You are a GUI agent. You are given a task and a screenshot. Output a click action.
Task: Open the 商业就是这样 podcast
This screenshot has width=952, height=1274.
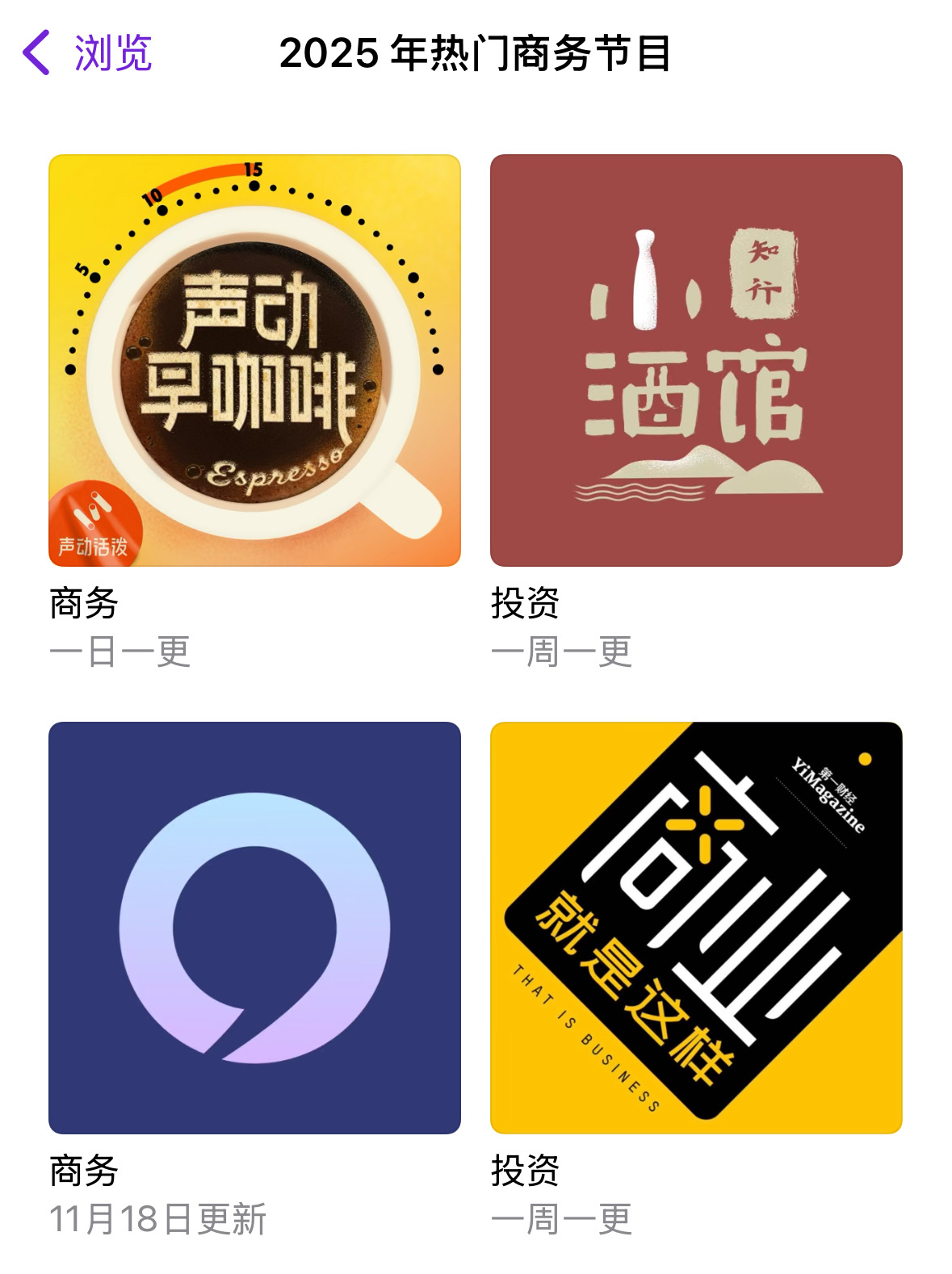[696, 928]
